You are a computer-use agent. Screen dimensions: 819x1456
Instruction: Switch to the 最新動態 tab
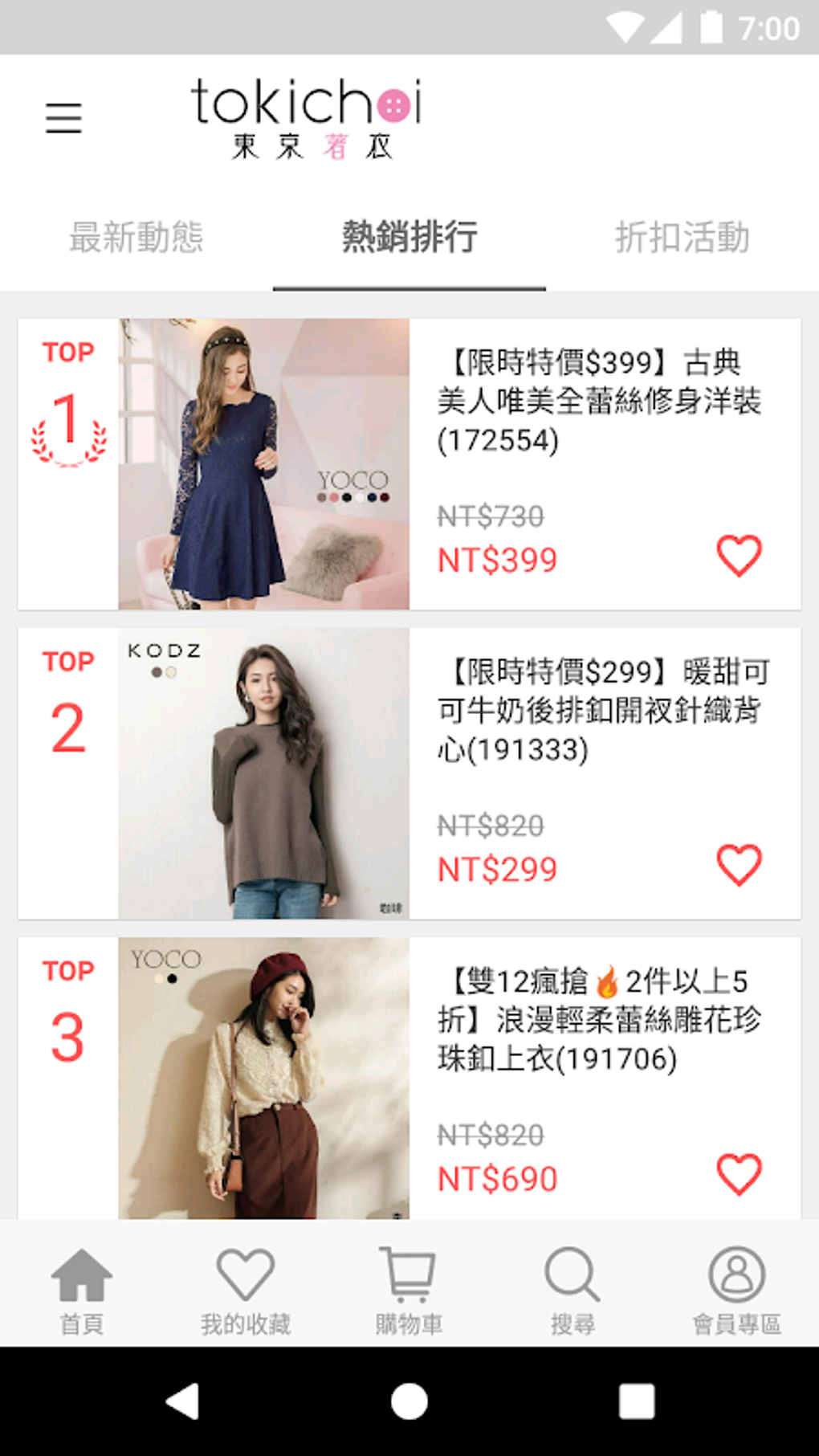click(136, 238)
